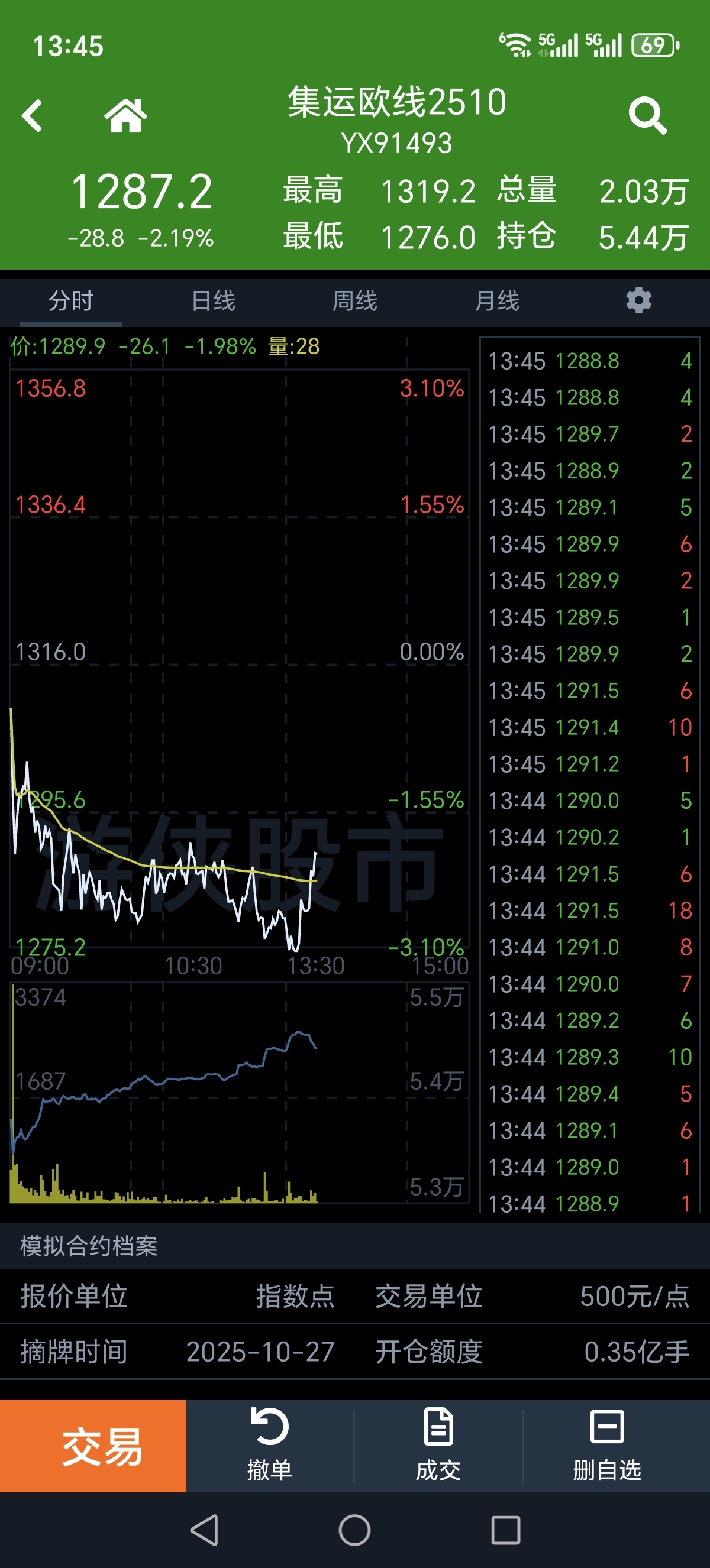
Task: Switch to the 日线 chart tab
Action: (x=213, y=301)
